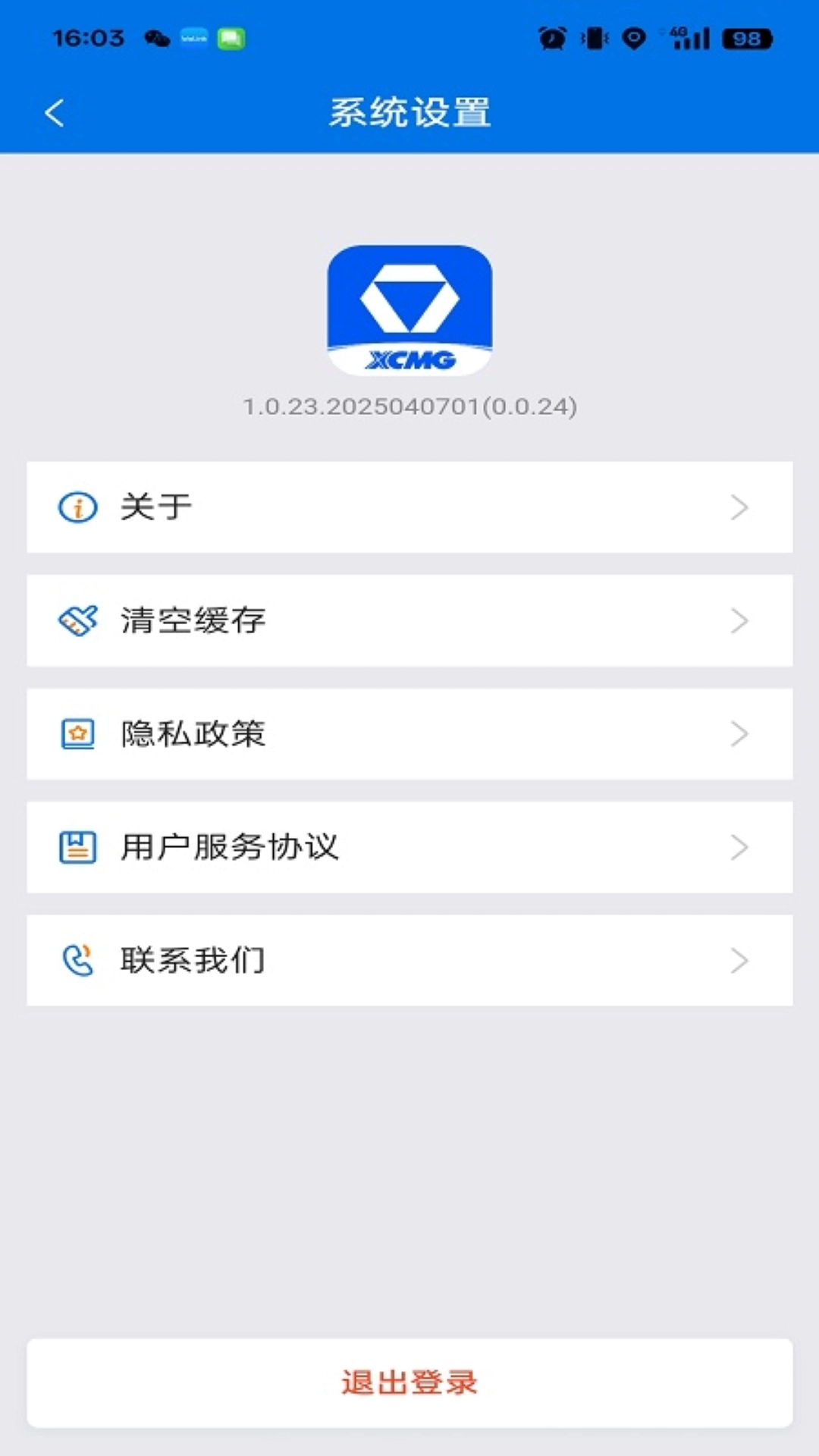Viewport: 819px width, 1456px height.
Task: Tap the Bluetooth icon in the status bar
Action: (x=595, y=37)
